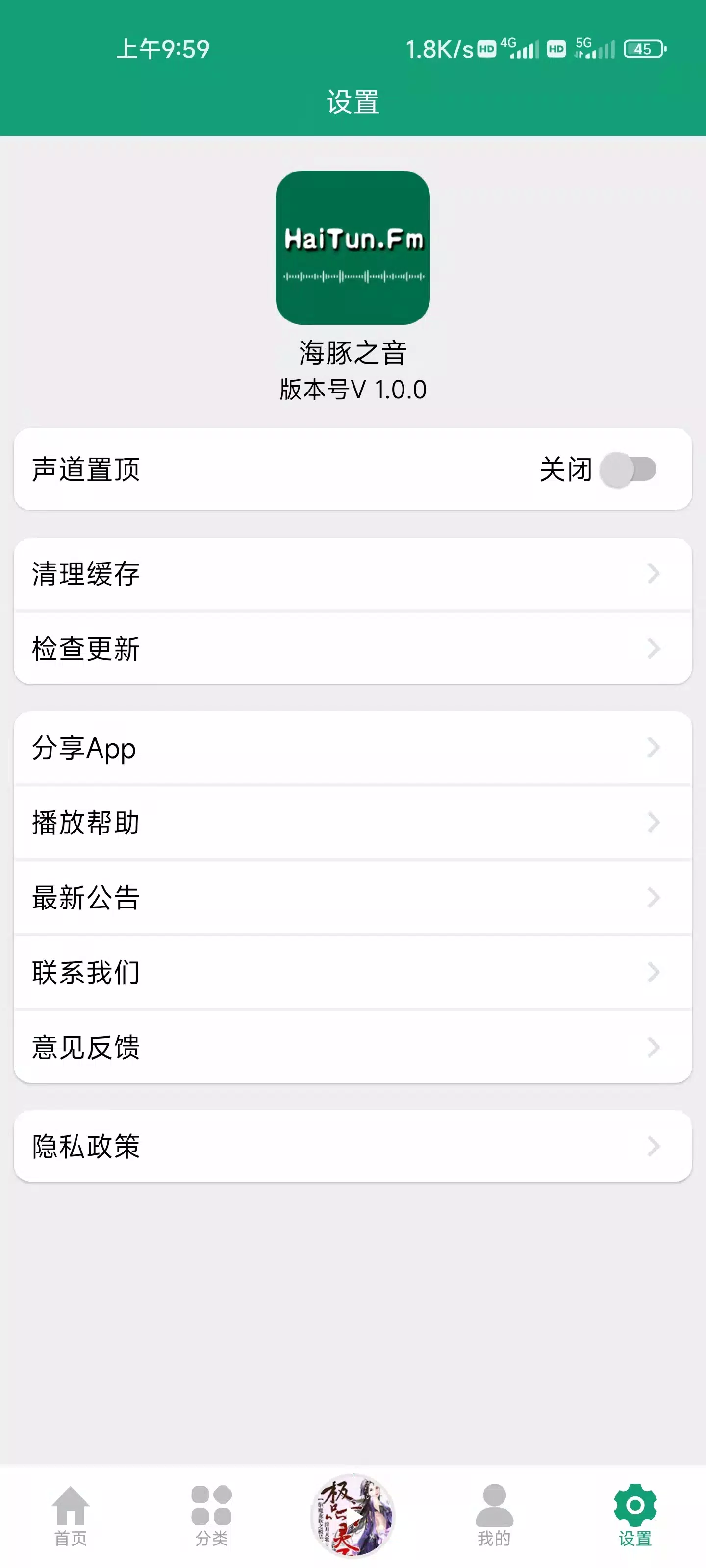Click the chevron beside 清理缓存
This screenshot has height=1568, width=706.
pyautogui.click(x=654, y=572)
